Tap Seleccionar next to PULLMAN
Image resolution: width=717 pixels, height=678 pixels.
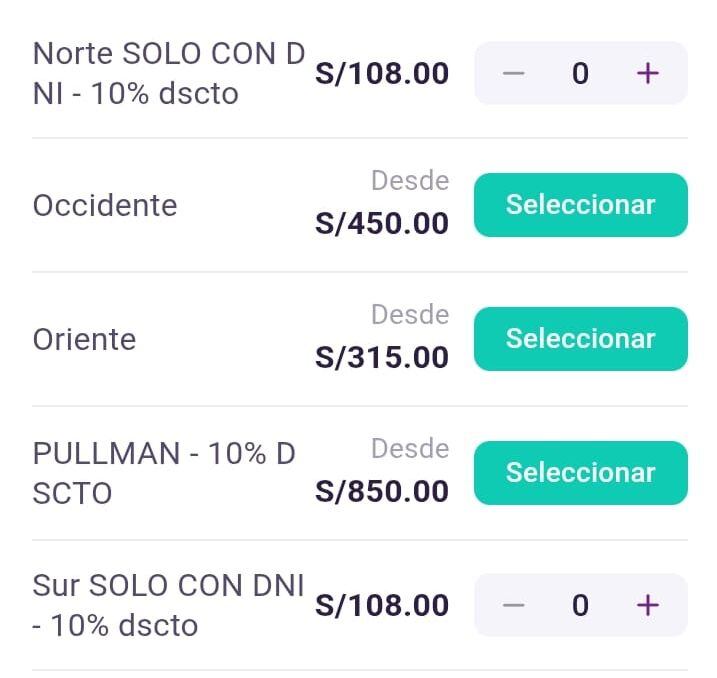tap(580, 473)
